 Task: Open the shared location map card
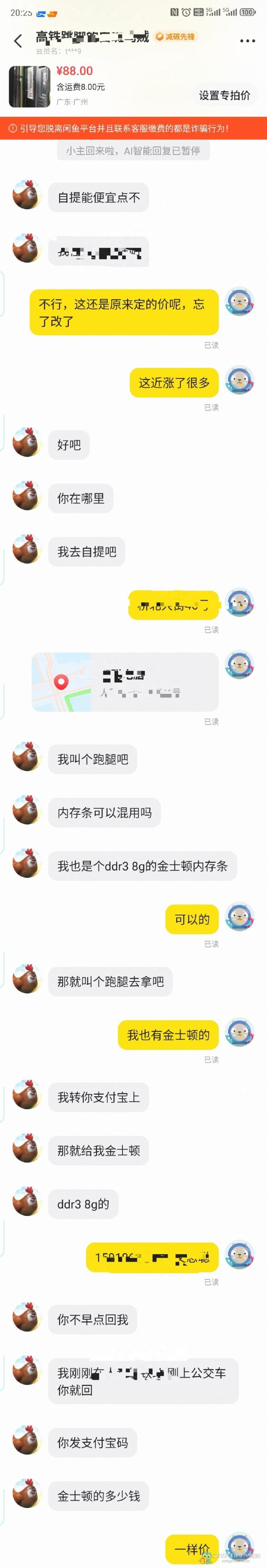pyautogui.click(x=125, y=682)
